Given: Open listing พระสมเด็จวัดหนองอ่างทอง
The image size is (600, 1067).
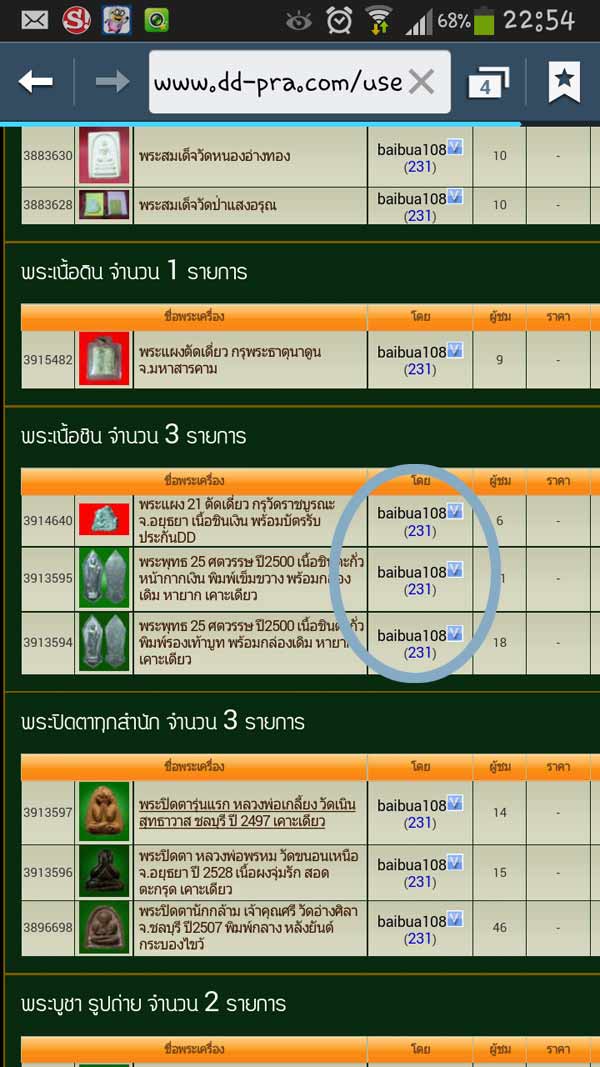Looking at the screenshot, I should point(214,156).
